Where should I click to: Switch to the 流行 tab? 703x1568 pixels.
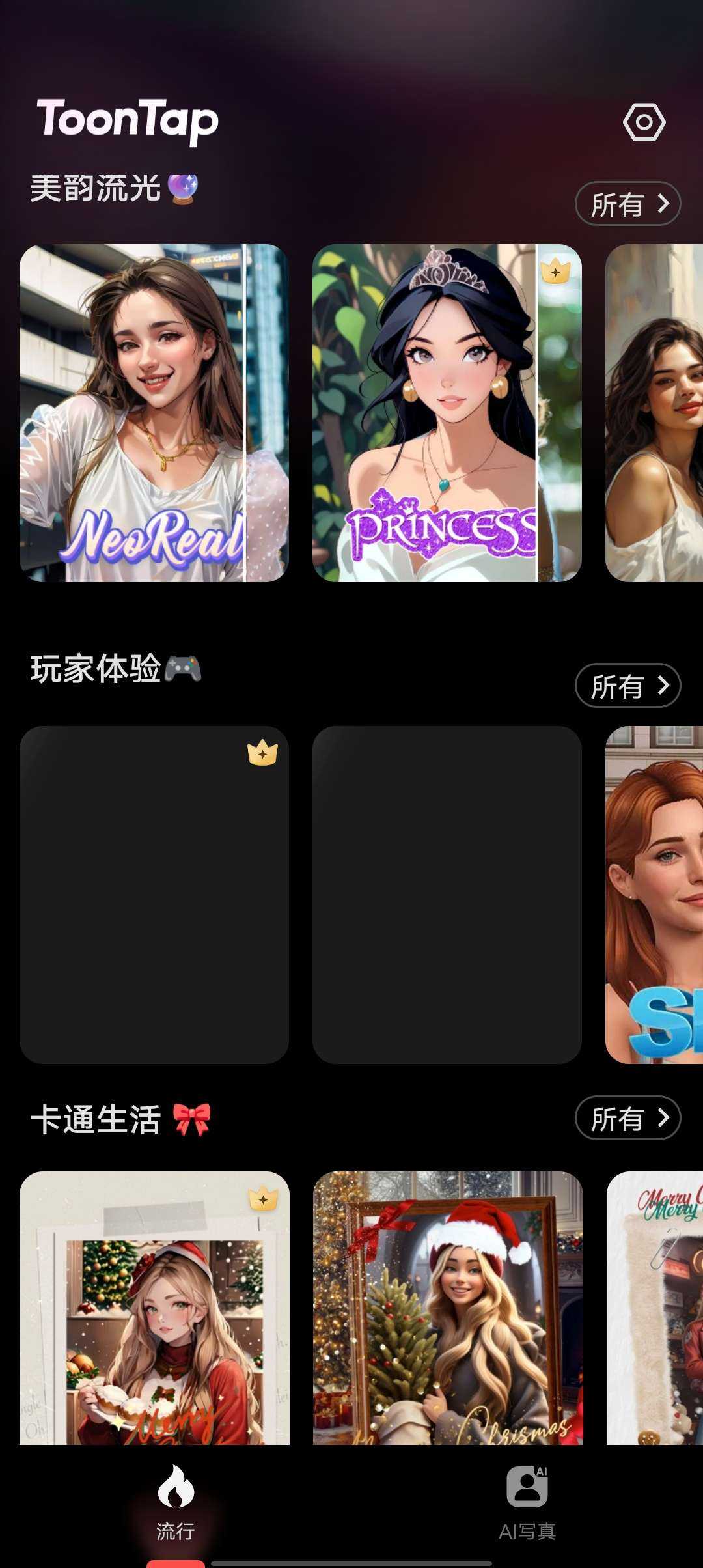pyautogui.click(x=176, y=1503)
